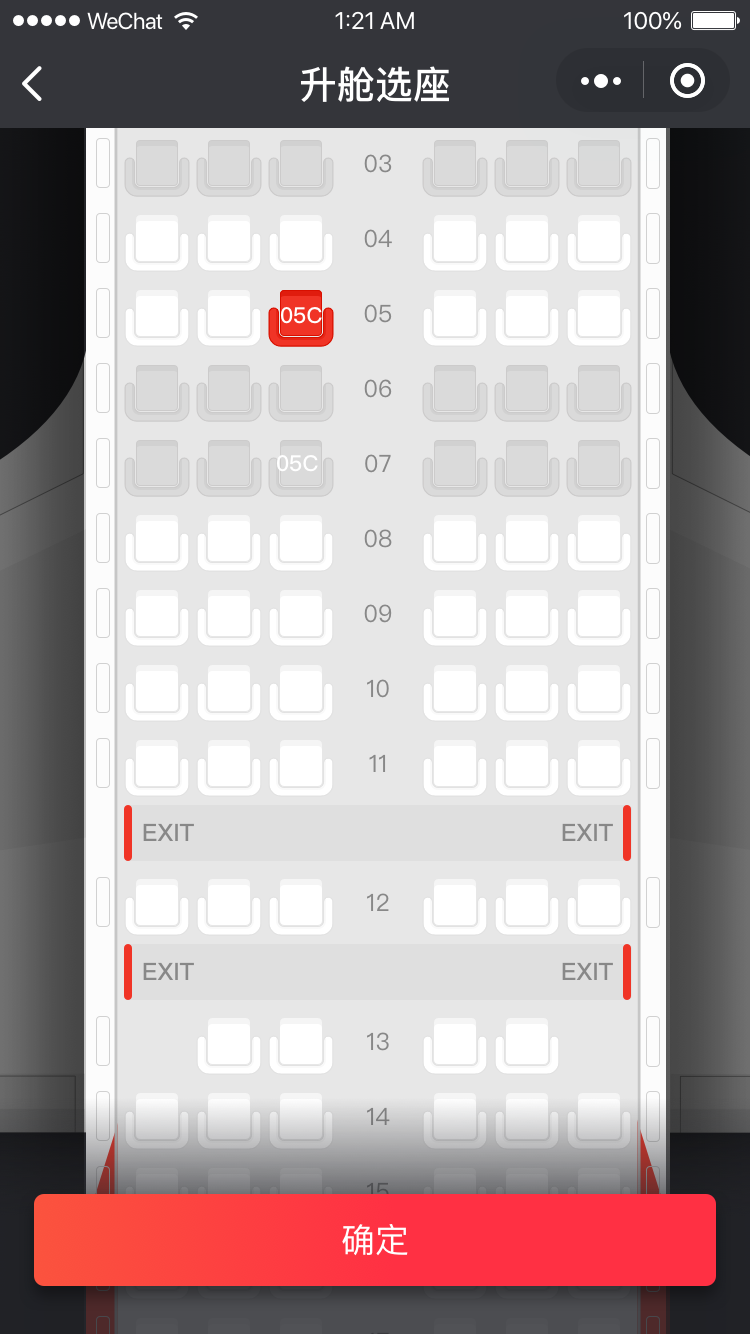Select seat 10E in row 10
Image resolution: width=750 pixels, height=1334 pixels.
(x=527, y=691)
